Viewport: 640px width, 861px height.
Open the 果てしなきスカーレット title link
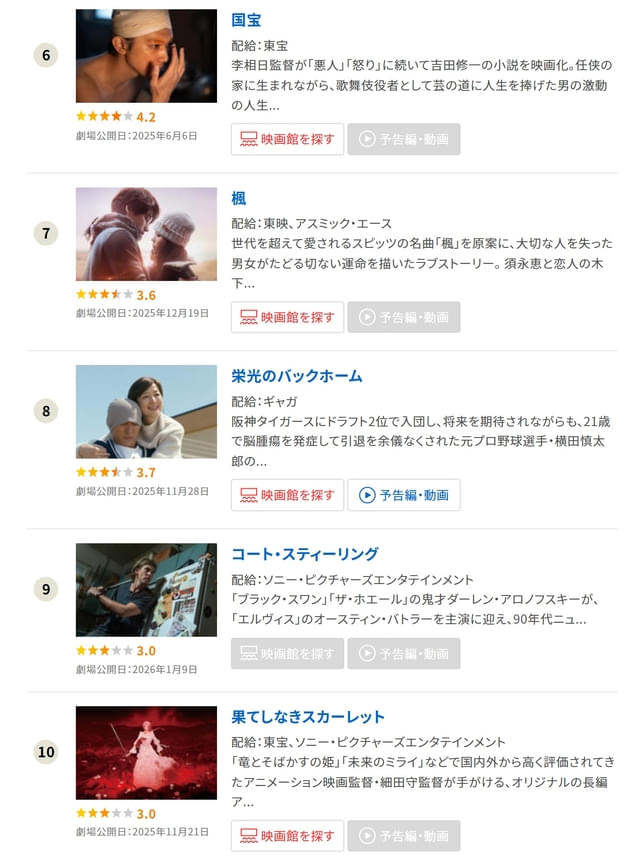(307, 717)
